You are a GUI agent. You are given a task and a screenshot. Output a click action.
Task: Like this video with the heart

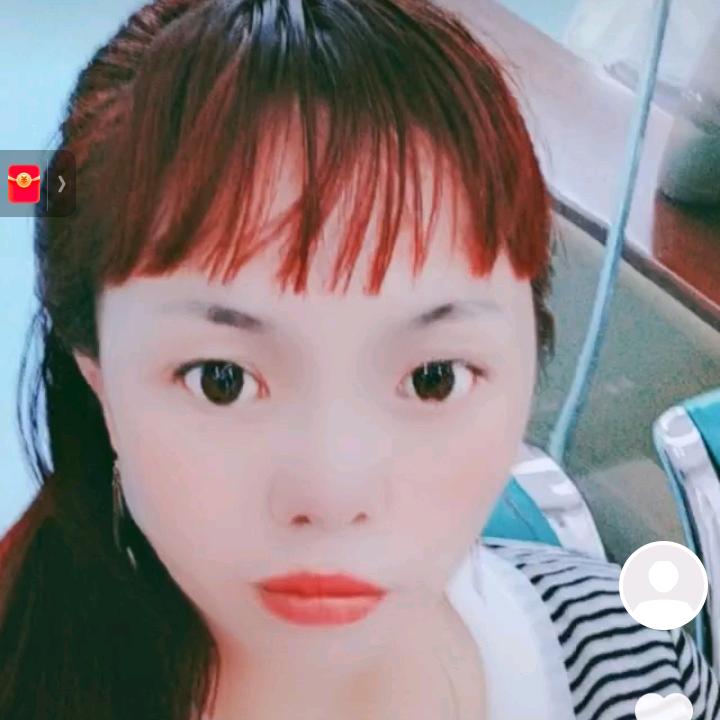point(663,707)
